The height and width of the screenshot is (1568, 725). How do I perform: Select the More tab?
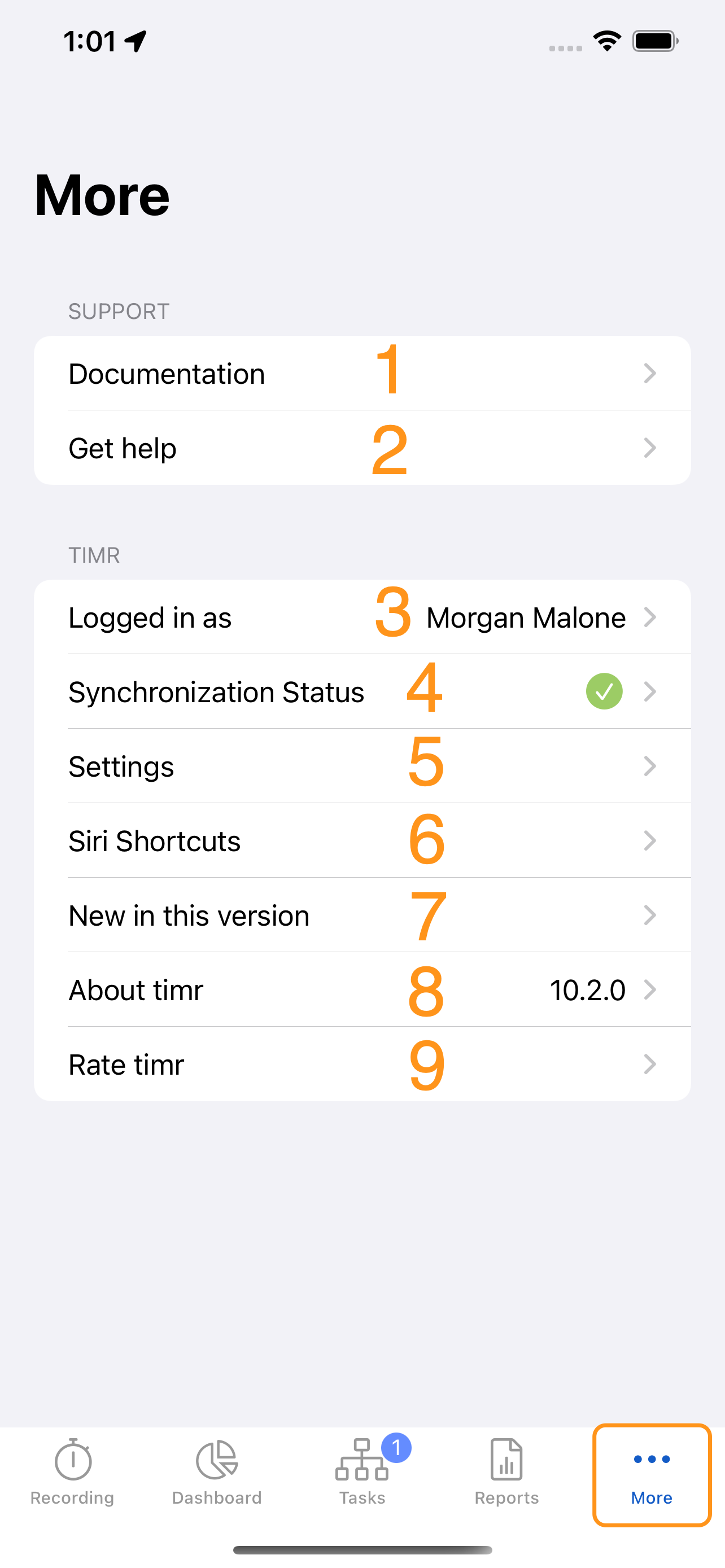pyautogui.click(x=652, y=1475)
